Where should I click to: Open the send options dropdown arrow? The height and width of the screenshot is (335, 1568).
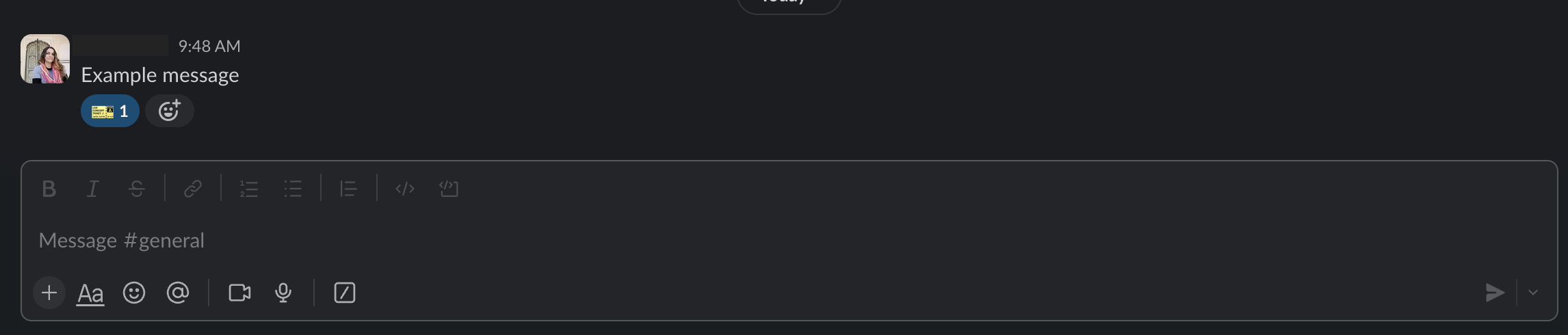point(1533,293)
